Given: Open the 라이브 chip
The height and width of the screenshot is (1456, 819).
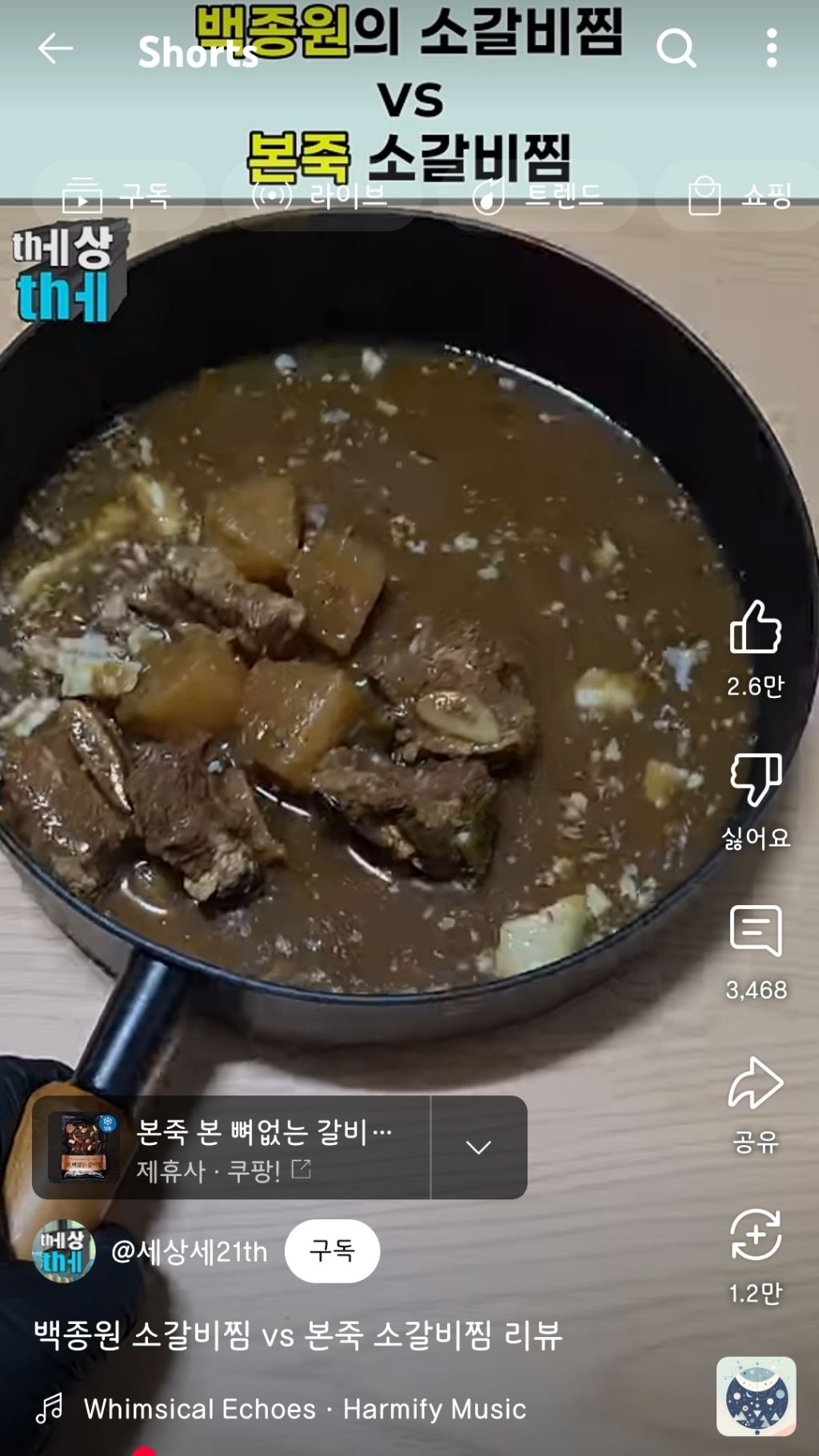Looking at the screenshot, I should [322, 195].
